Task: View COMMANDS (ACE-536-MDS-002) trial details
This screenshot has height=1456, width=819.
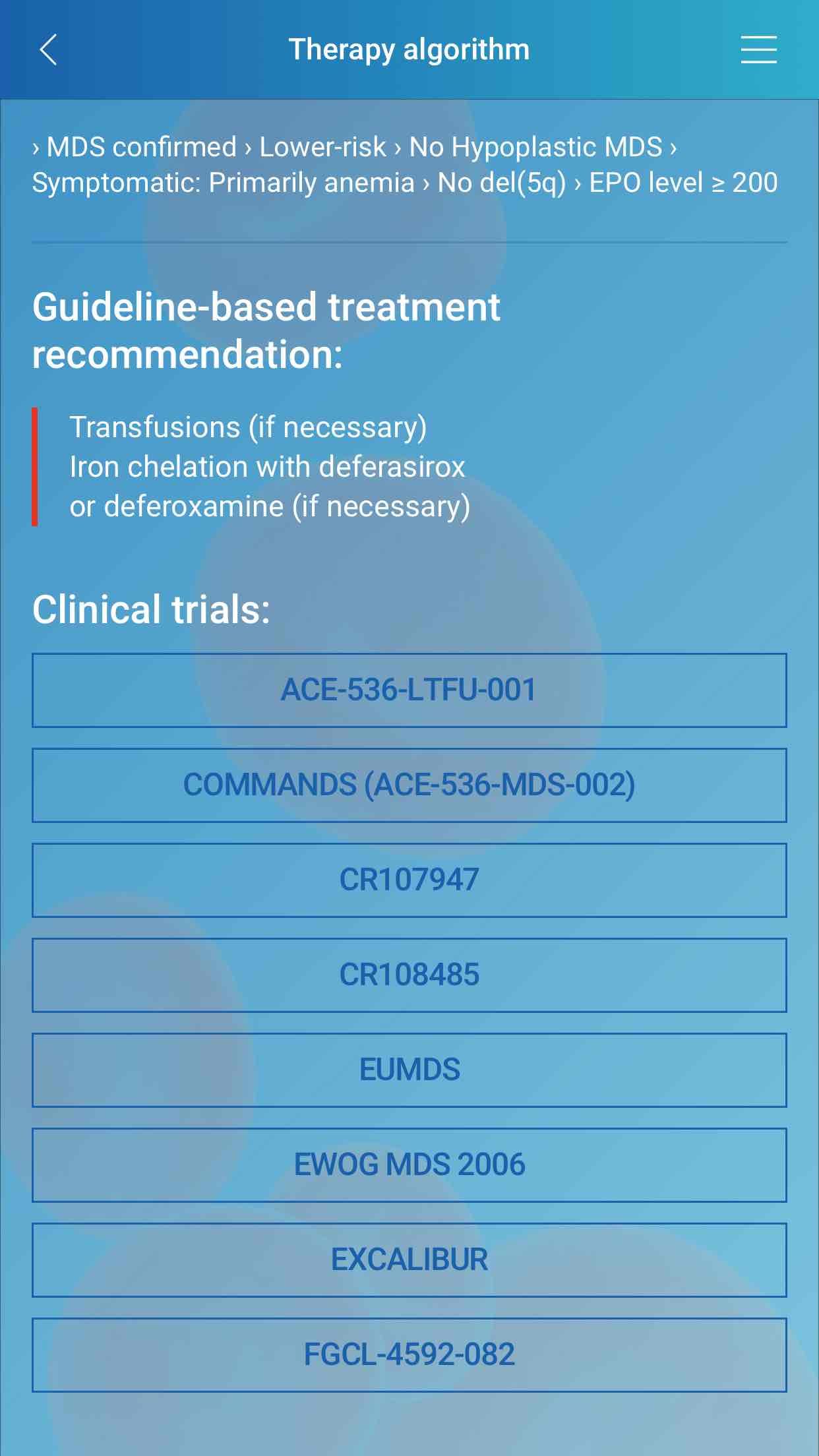Action: pyautogui.click(x=409, y=785)
